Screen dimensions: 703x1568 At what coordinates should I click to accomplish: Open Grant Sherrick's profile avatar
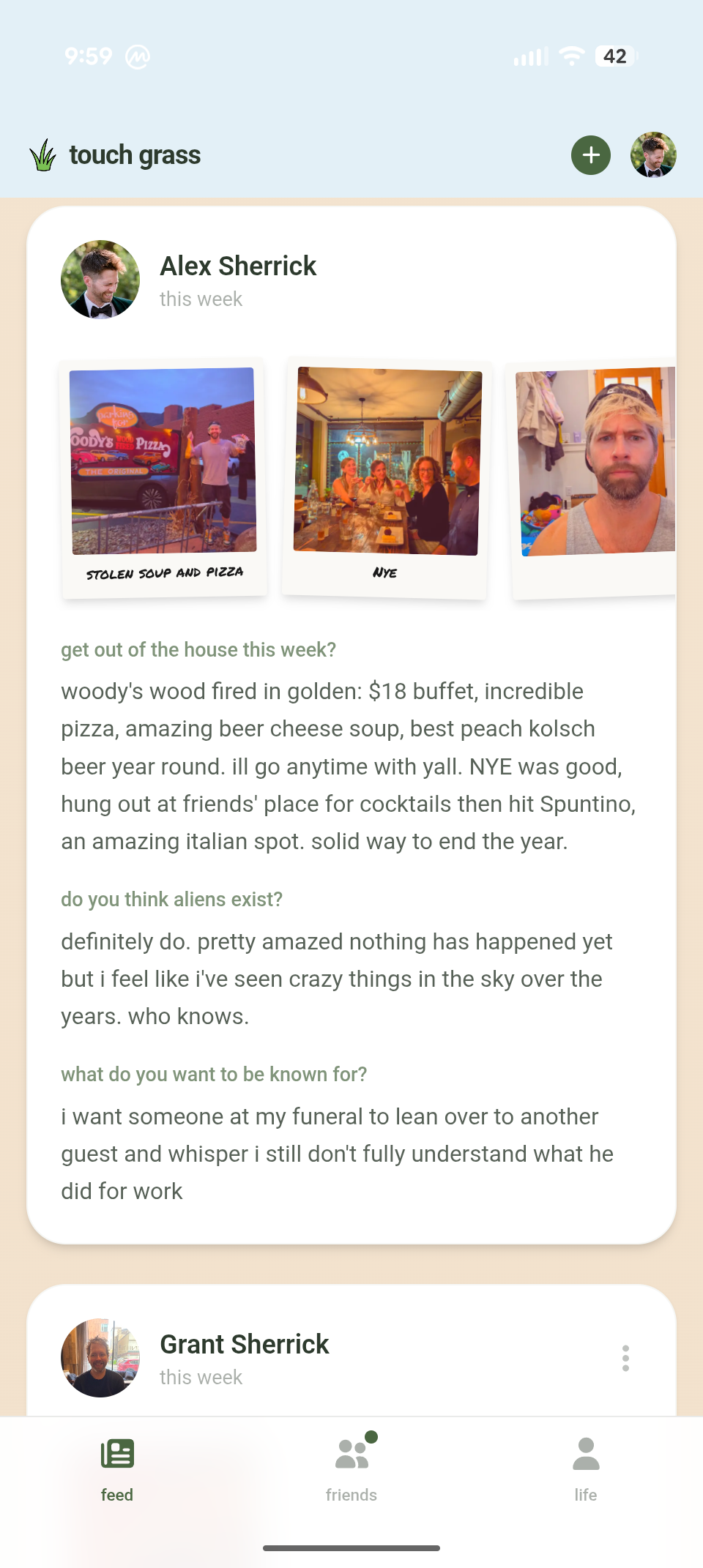pos(100,1358)
